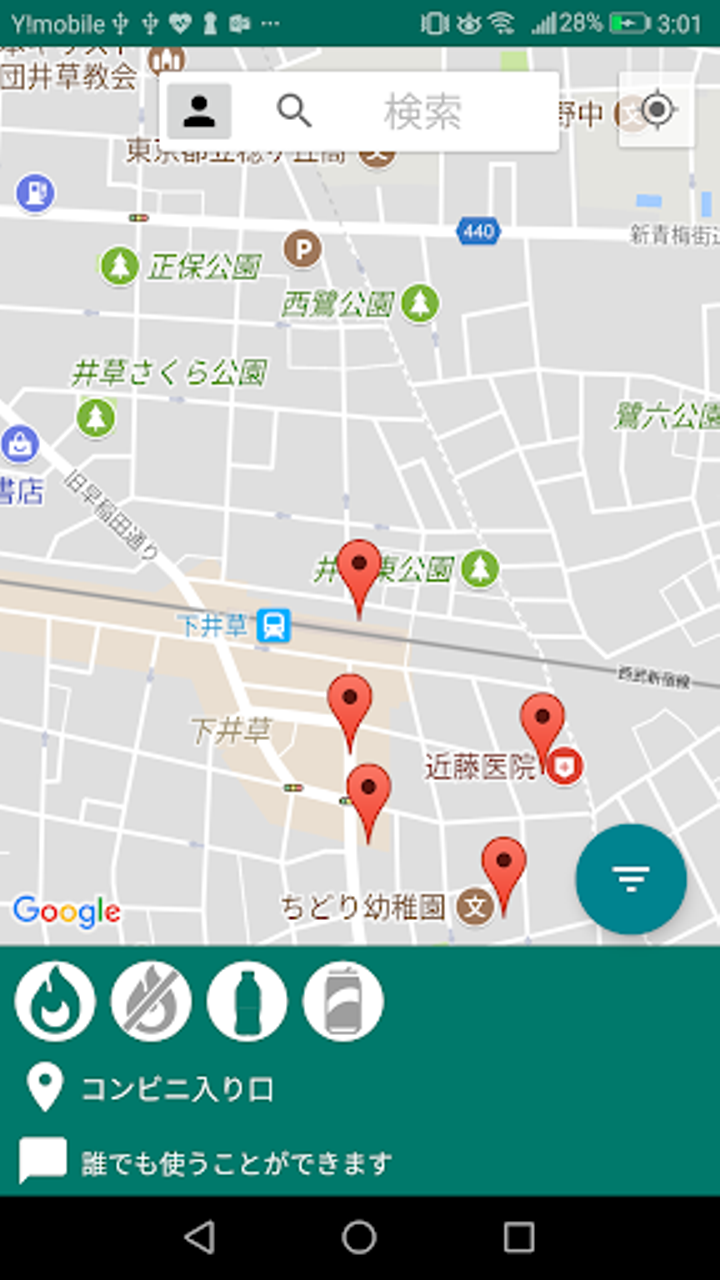Go to the home screen
This screenshot has height=1280, width=720.
tap(359, 1238)
